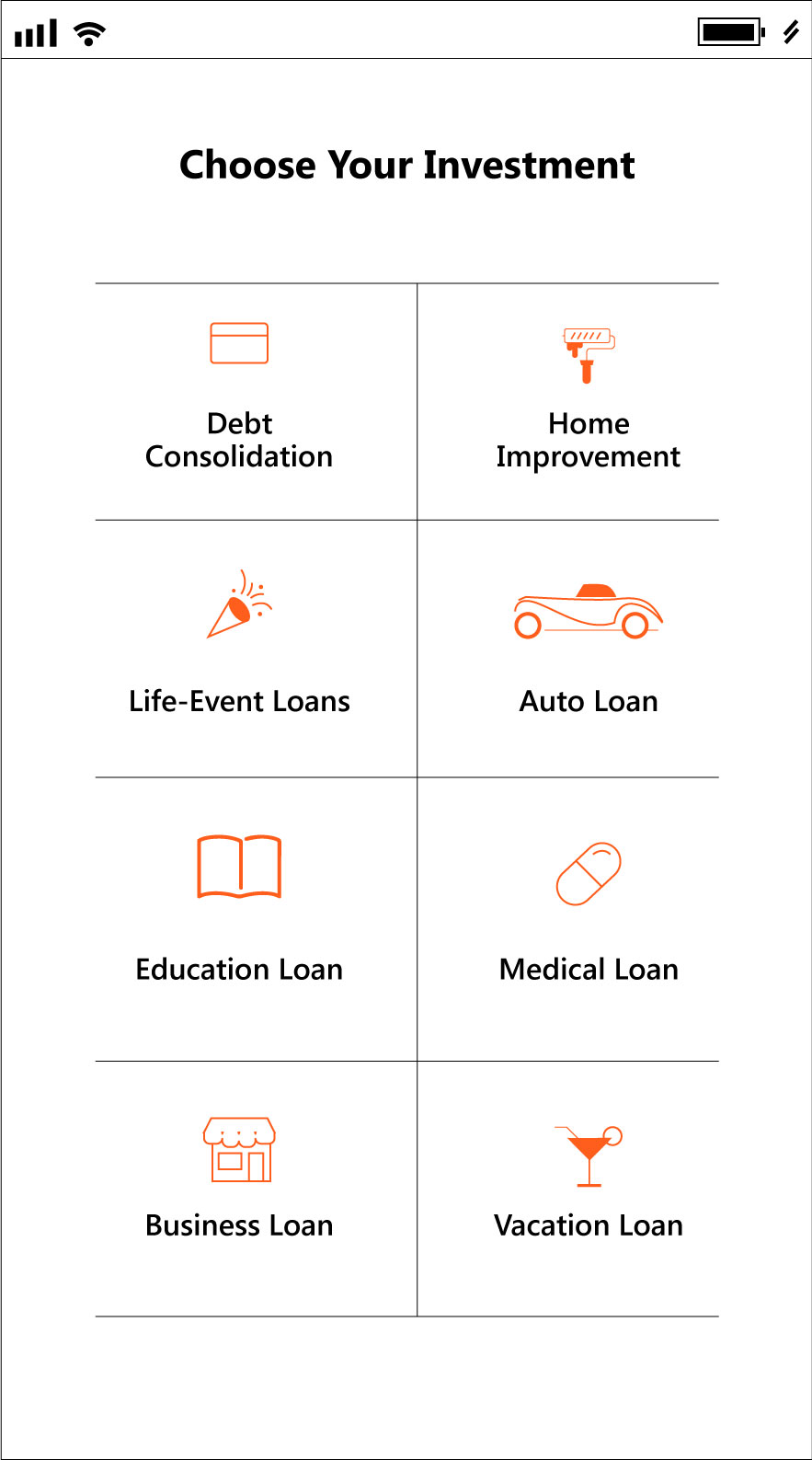
Task: Select Medical Loan
Action: coord(589,918)
